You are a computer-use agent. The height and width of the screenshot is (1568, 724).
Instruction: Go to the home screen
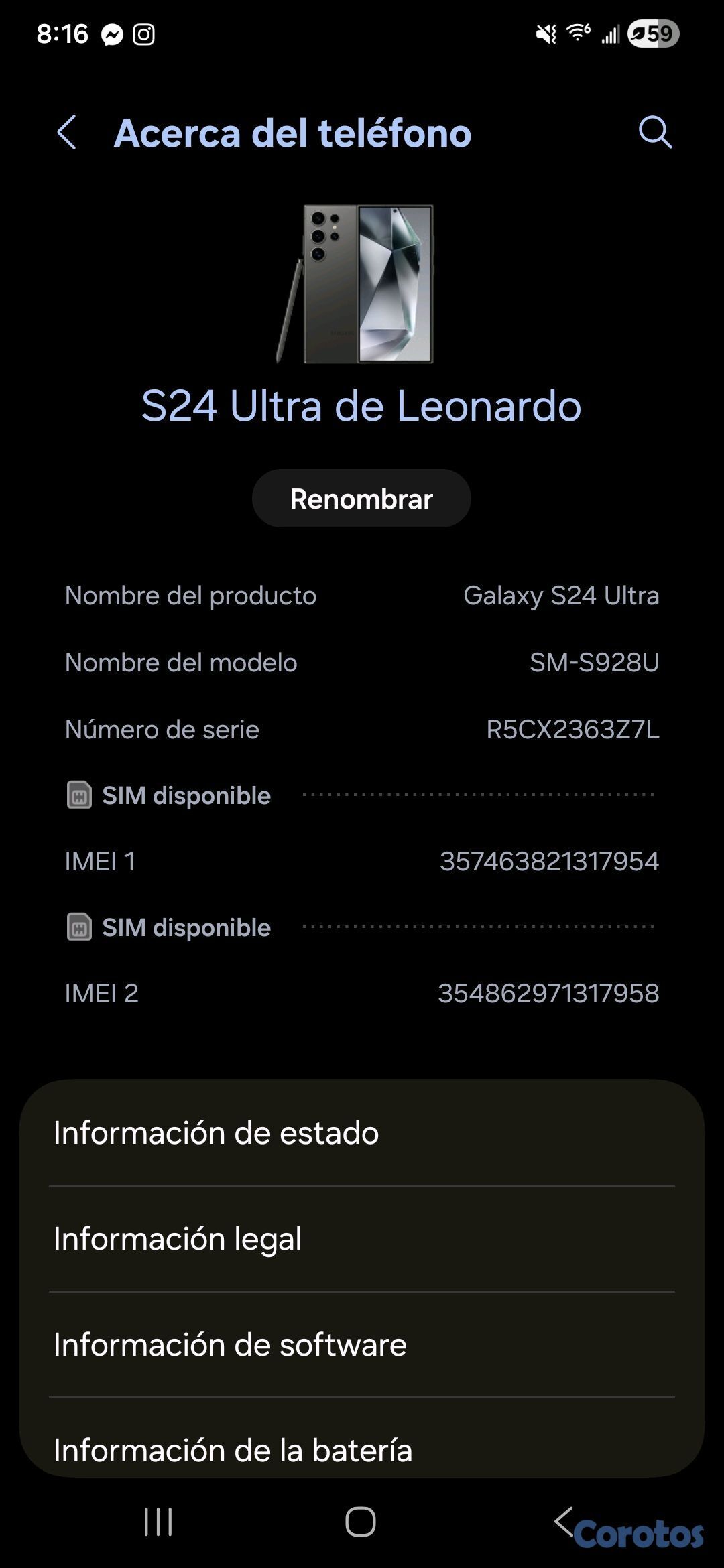click(361, 1521)
